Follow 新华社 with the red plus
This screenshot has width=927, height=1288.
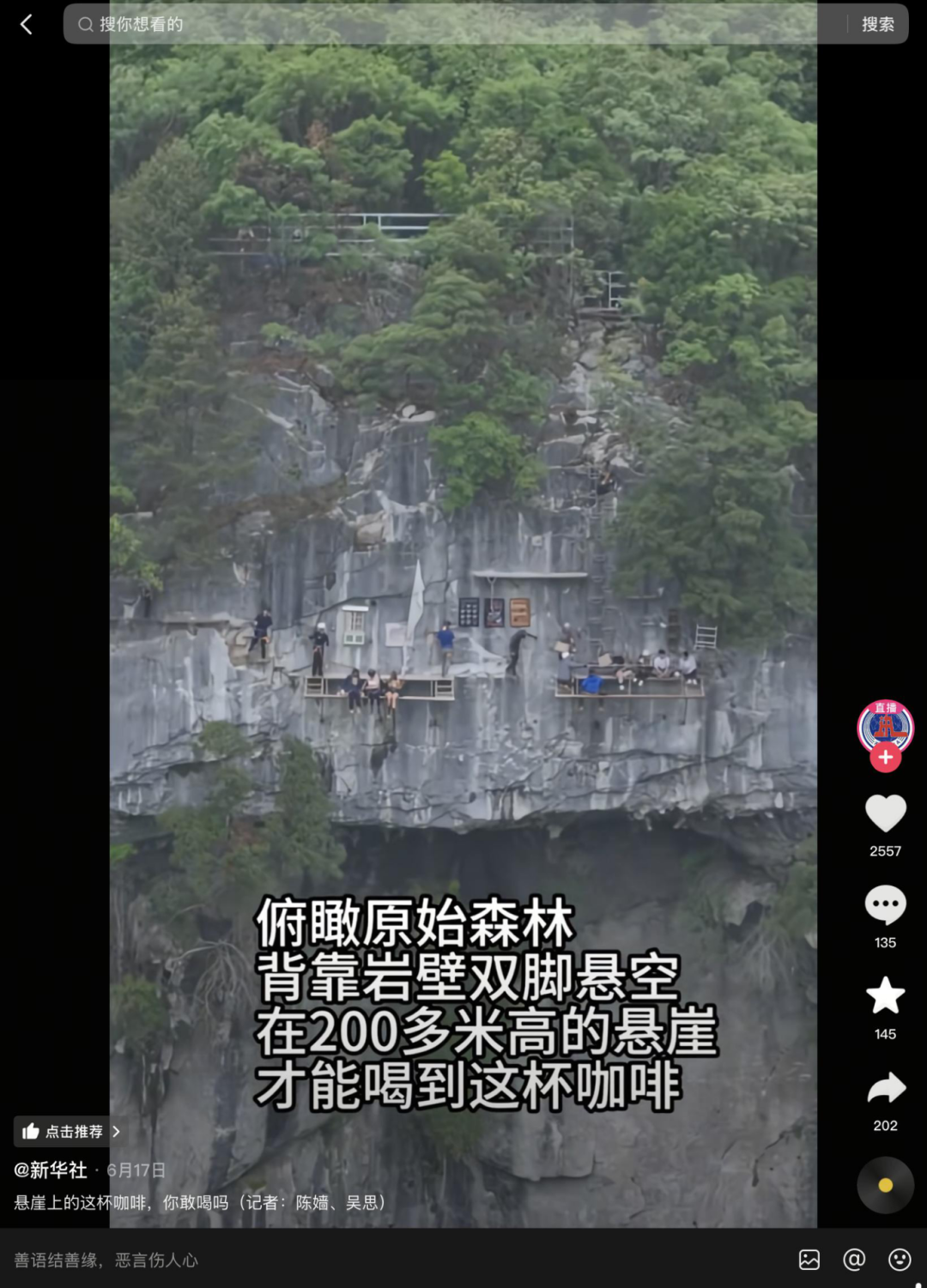[x=885, y=758]
